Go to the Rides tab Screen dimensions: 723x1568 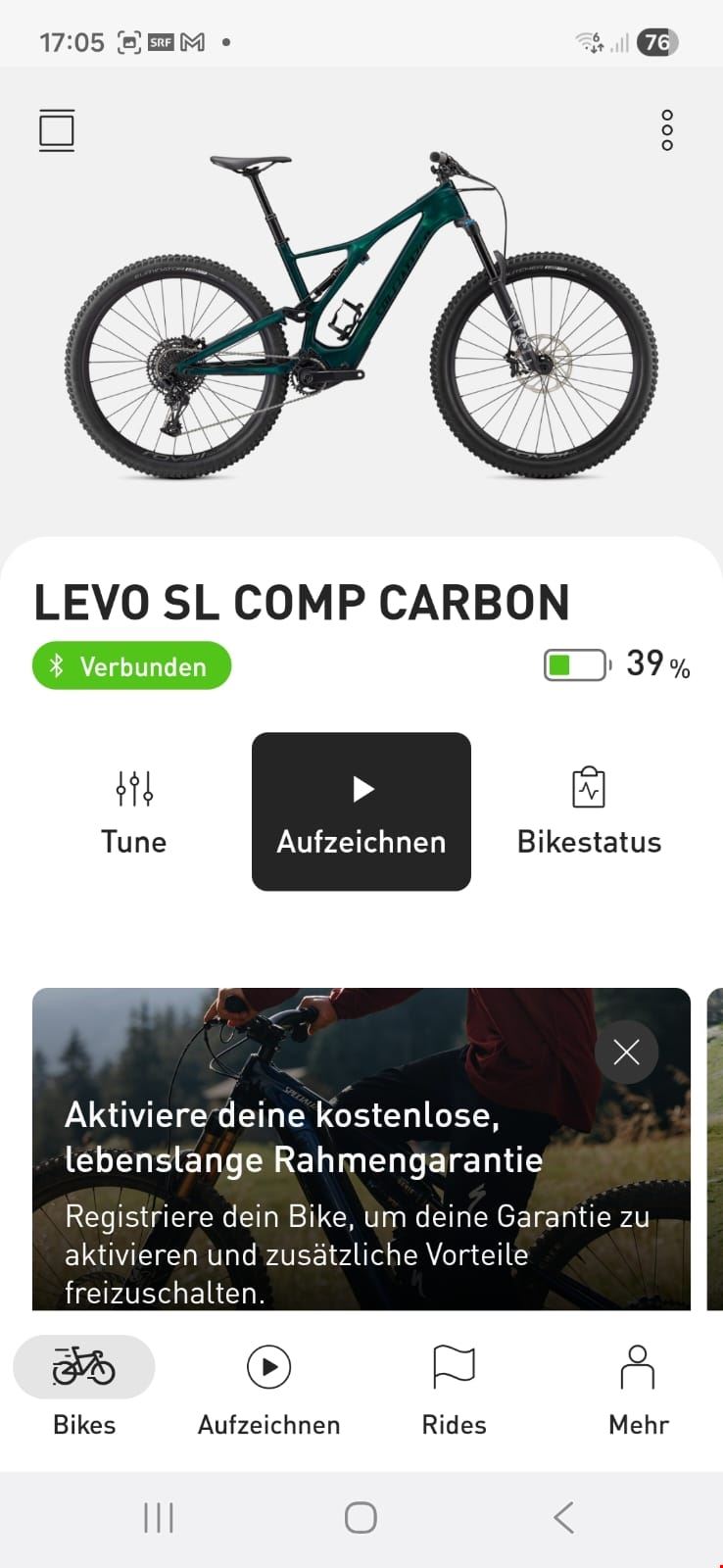click(x=454, y=1388)
